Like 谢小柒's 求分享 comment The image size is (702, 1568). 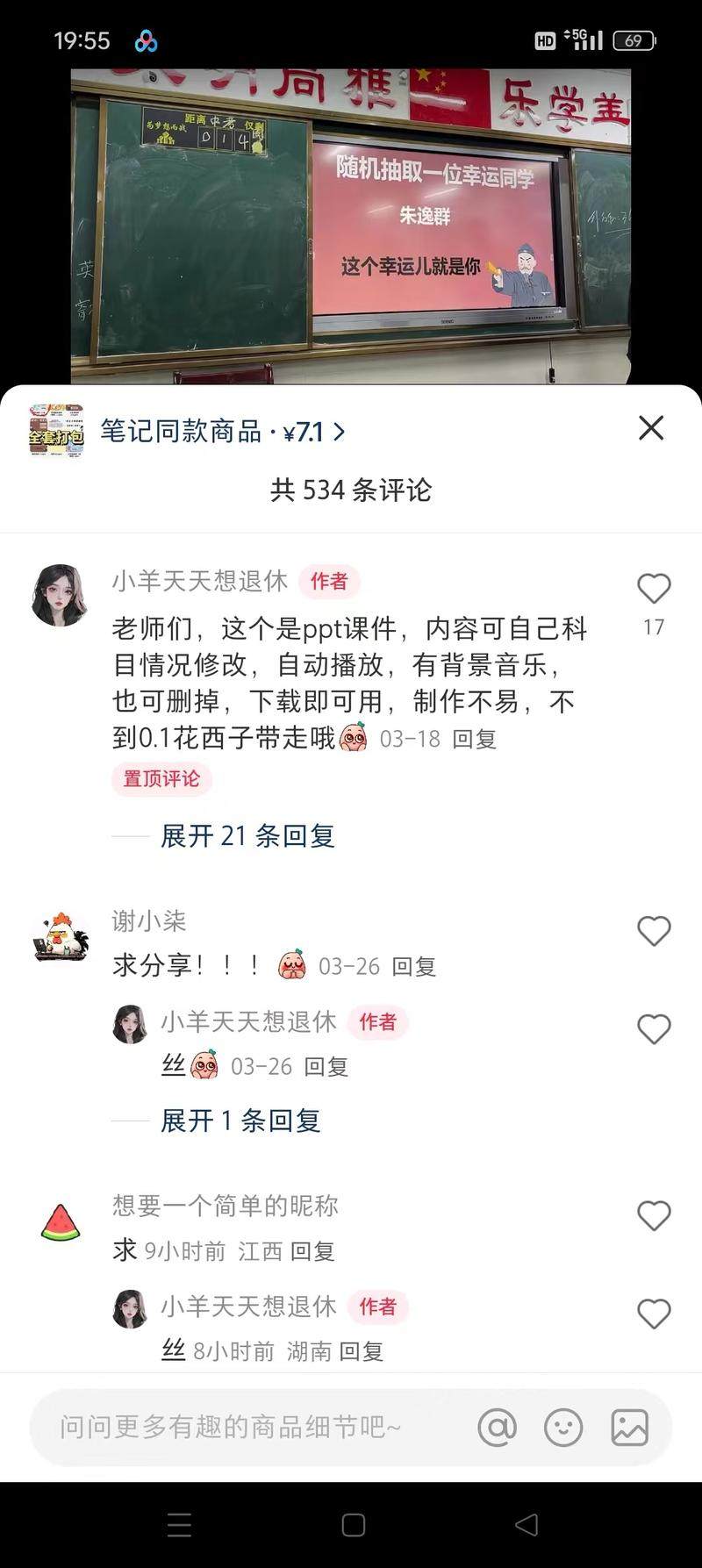tap(653, 931)
